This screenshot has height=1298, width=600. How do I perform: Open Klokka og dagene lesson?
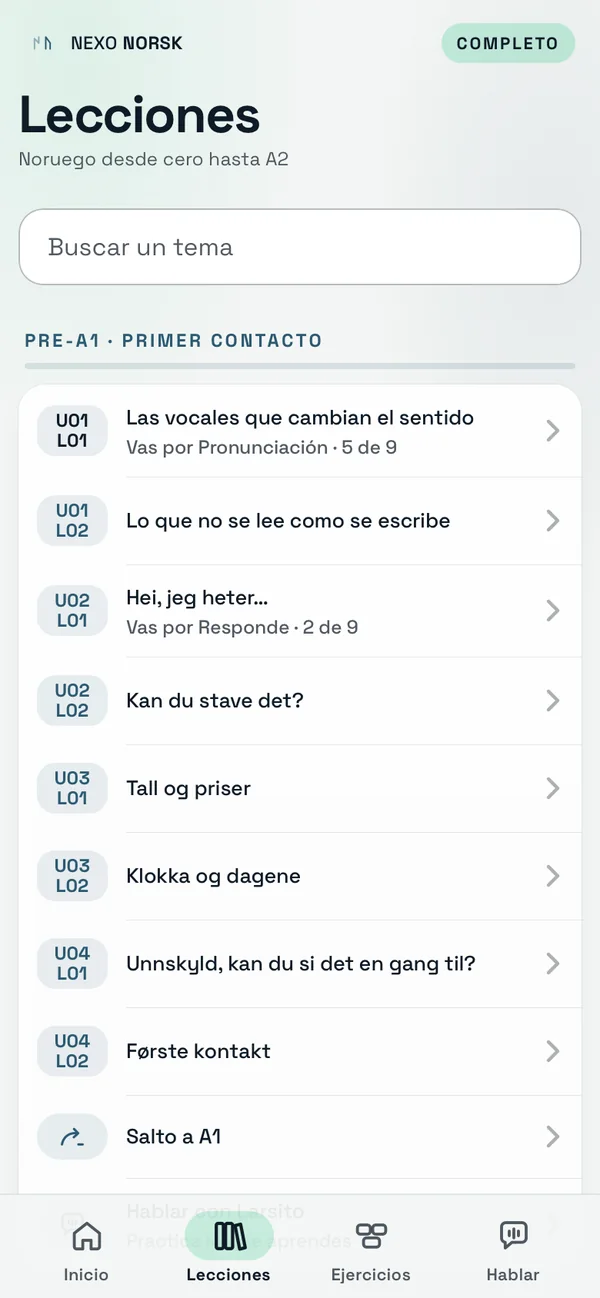tap(300, 876)
